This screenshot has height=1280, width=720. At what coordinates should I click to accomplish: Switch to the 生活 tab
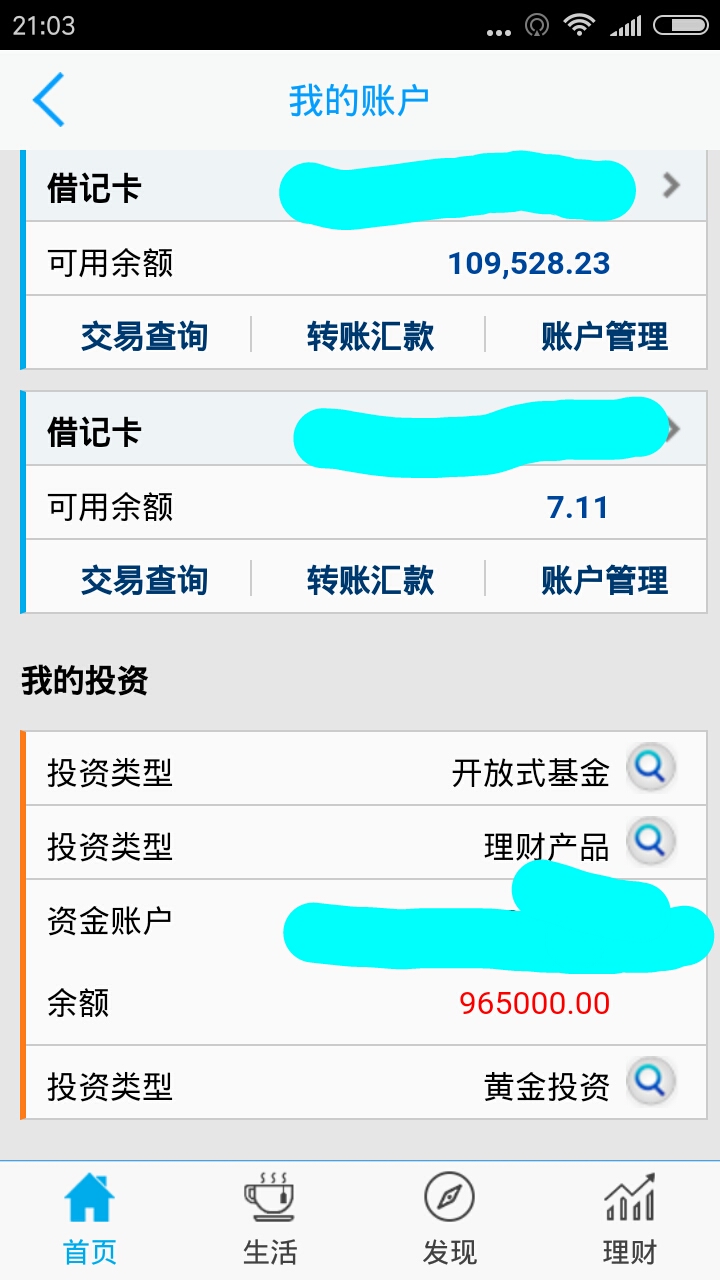[270, 1215]
